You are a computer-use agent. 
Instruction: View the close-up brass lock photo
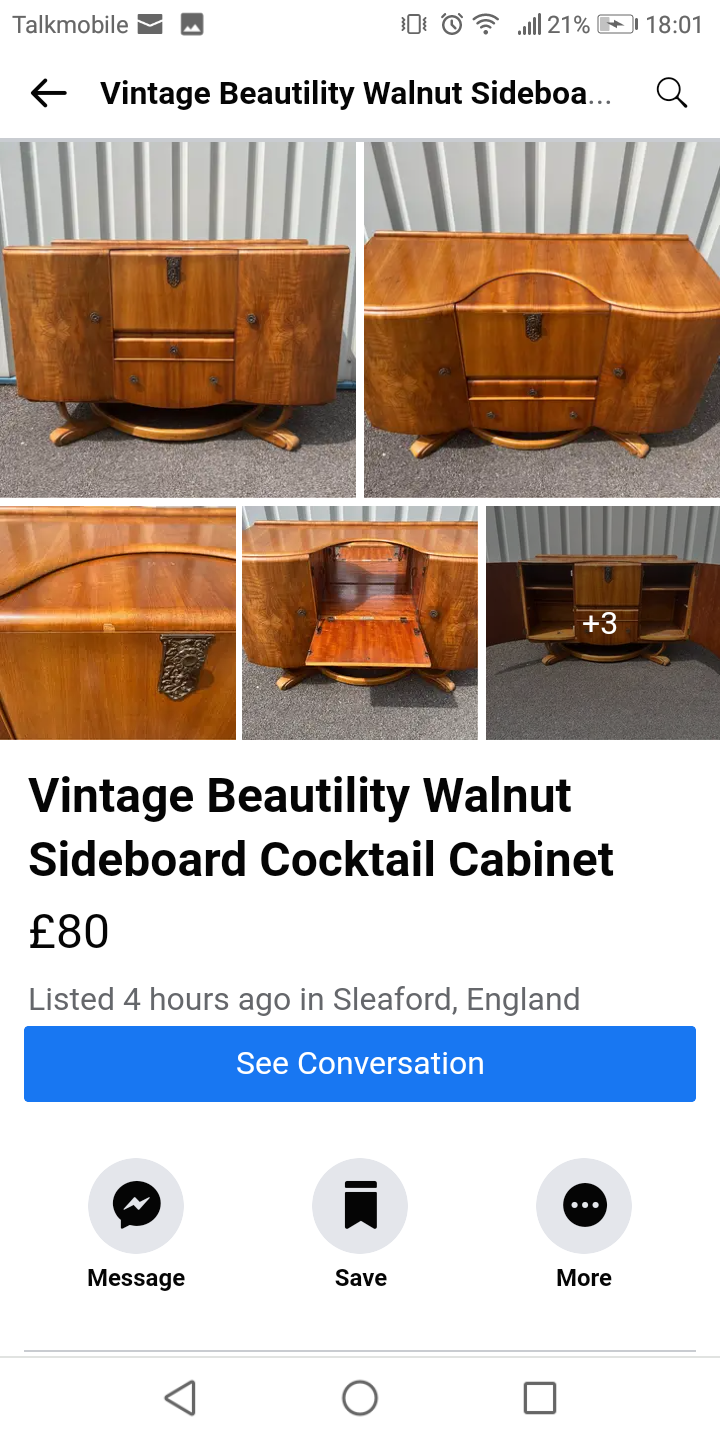pyautogui.click(x=118, y=623)
